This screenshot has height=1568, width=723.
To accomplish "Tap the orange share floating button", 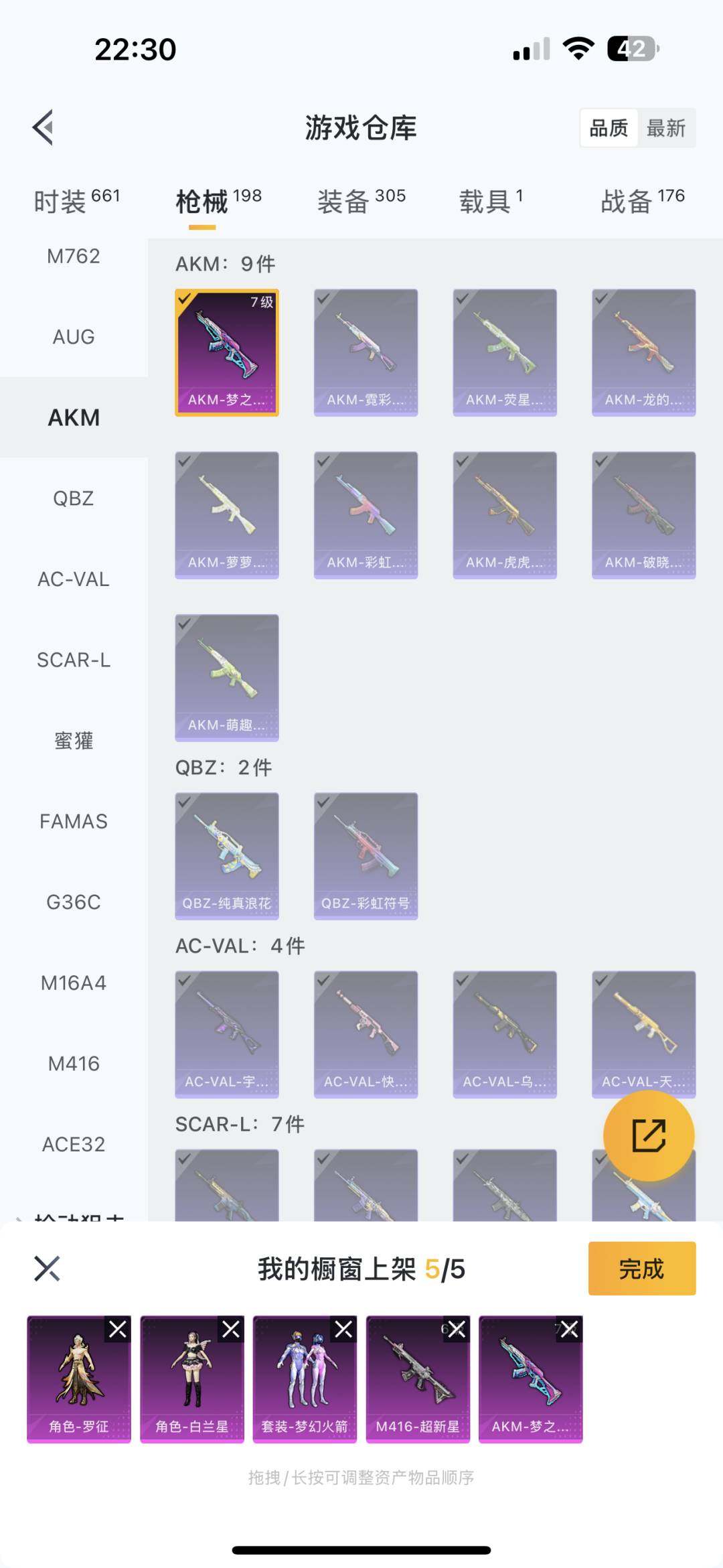I will coord(648,1135).
